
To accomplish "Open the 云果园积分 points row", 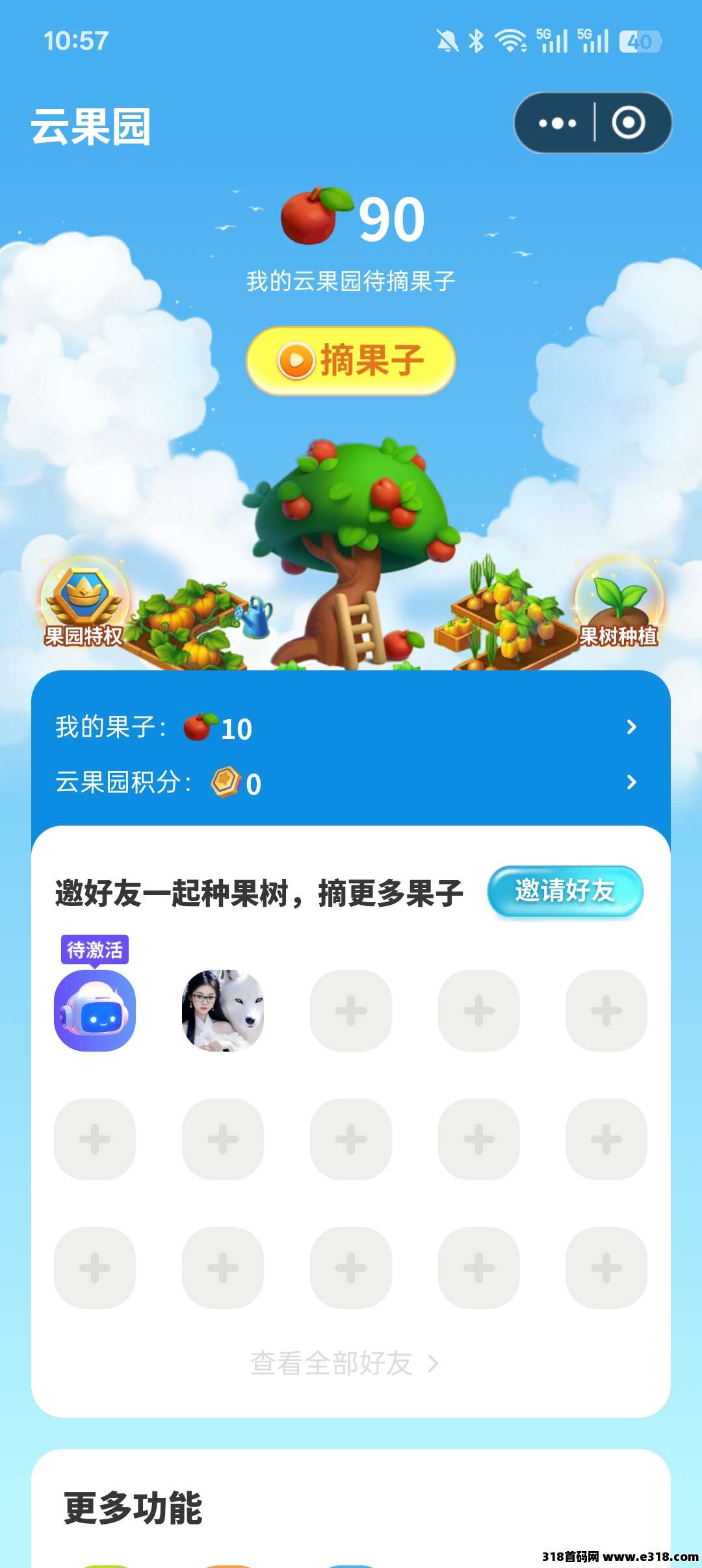I will [x=351, y=783].
